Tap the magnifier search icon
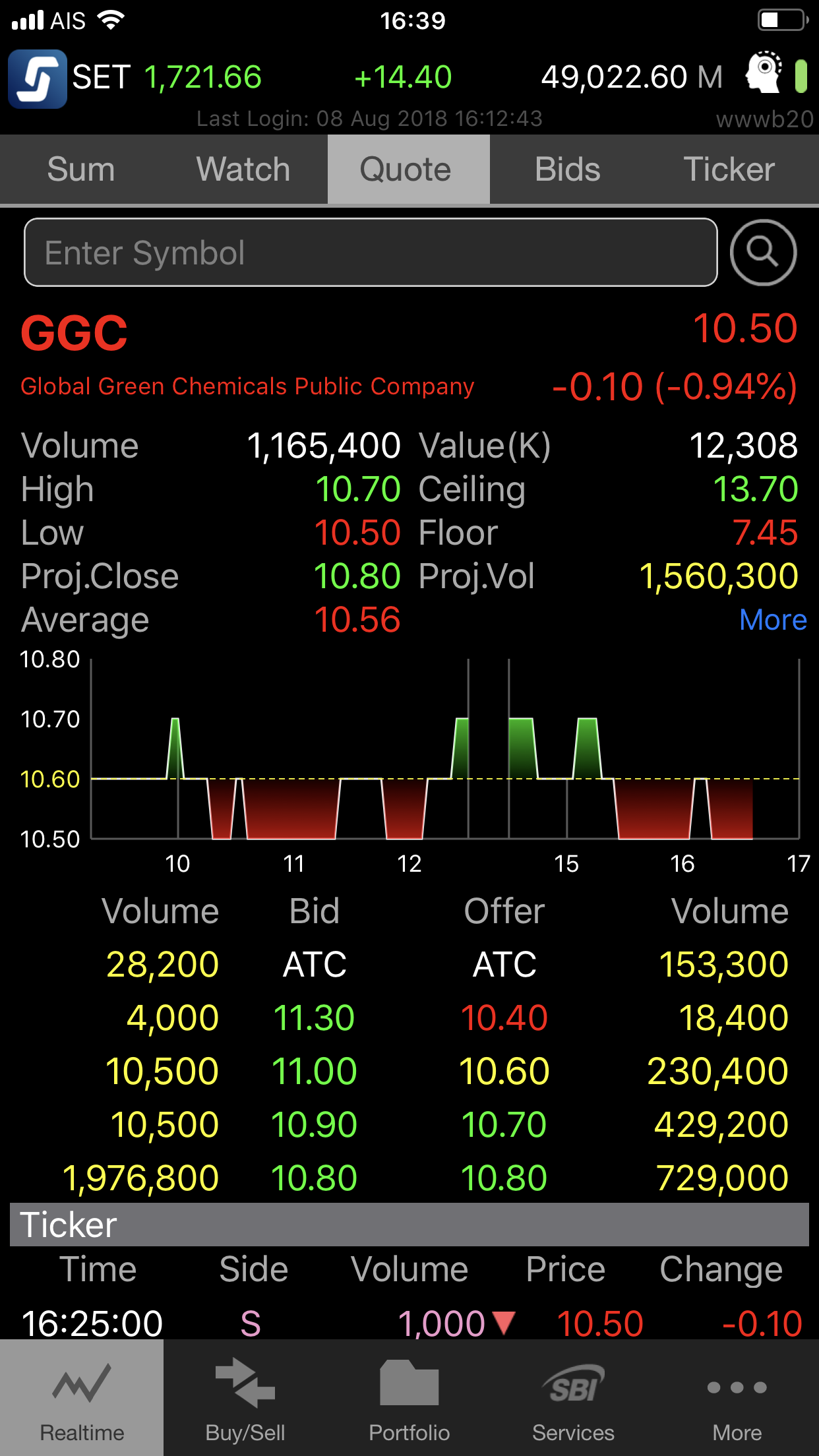819x1456 pixels. tap(763, 253)
